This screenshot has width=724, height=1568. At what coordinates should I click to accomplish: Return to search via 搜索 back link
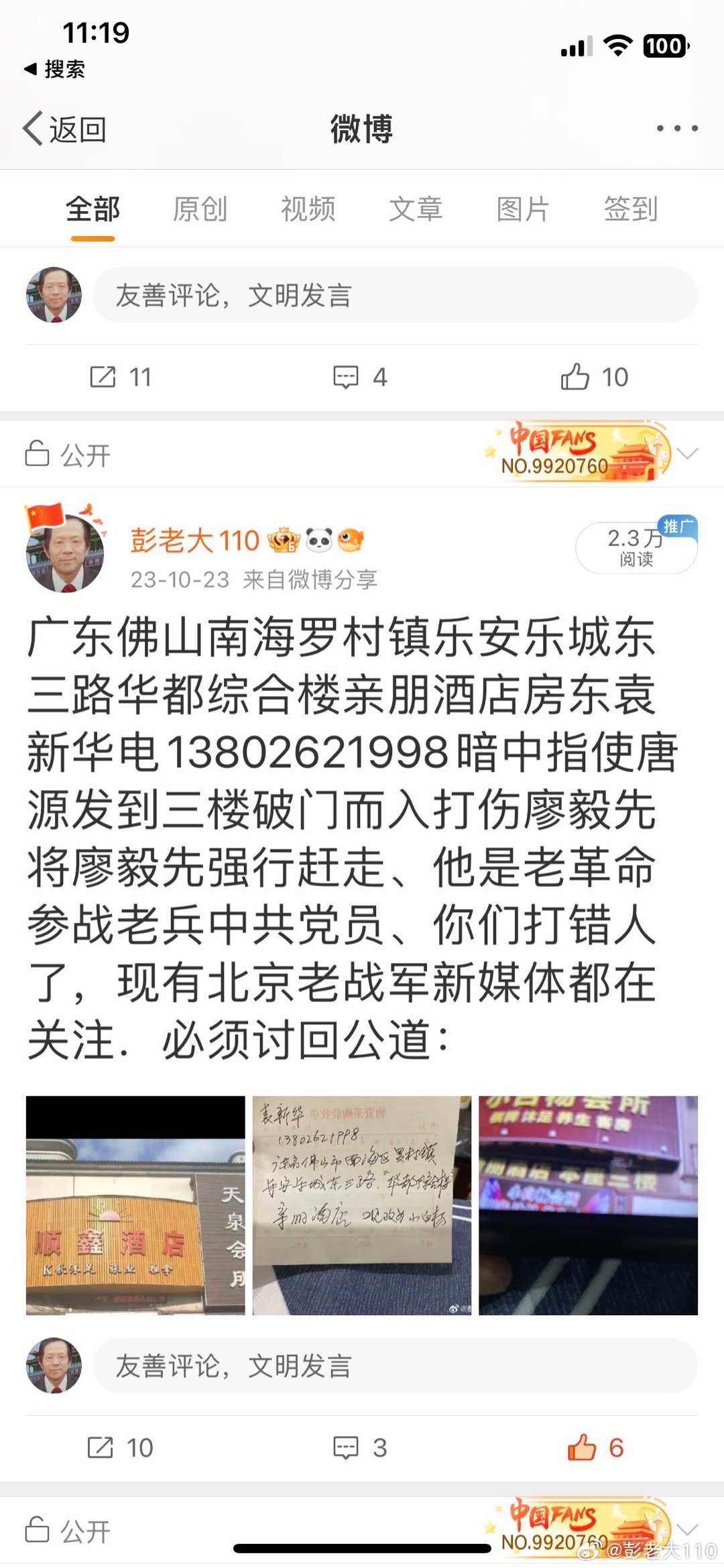coord(54,69)
